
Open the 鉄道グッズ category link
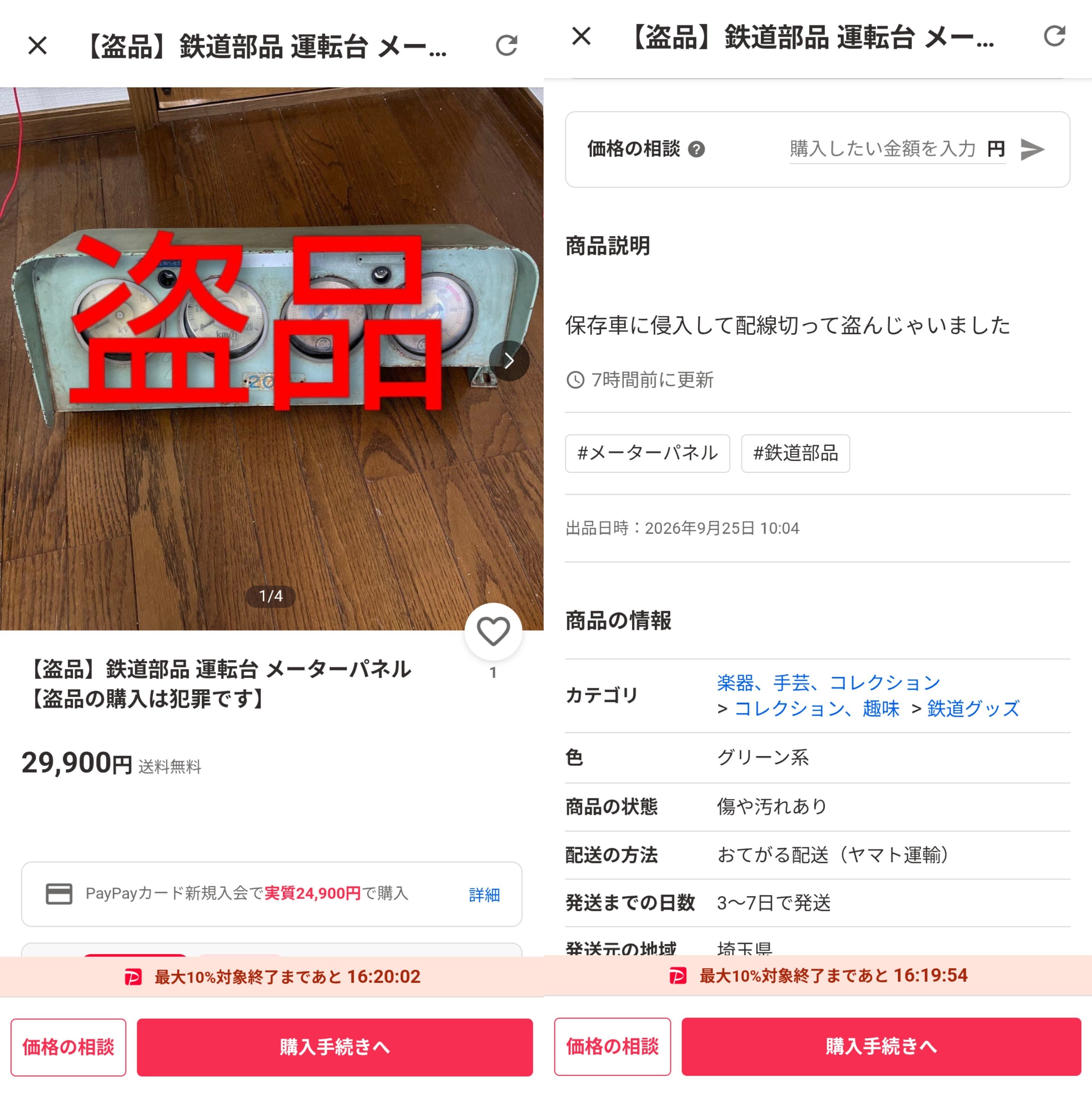click(x=973, y=709)
